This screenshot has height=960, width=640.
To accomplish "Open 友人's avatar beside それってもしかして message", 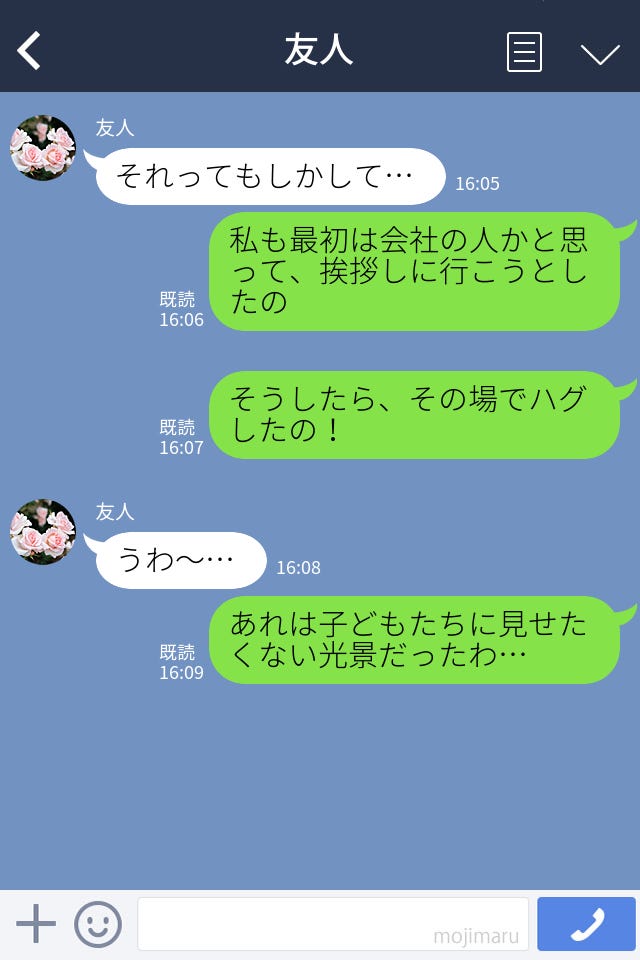I will tap(43, 148).
